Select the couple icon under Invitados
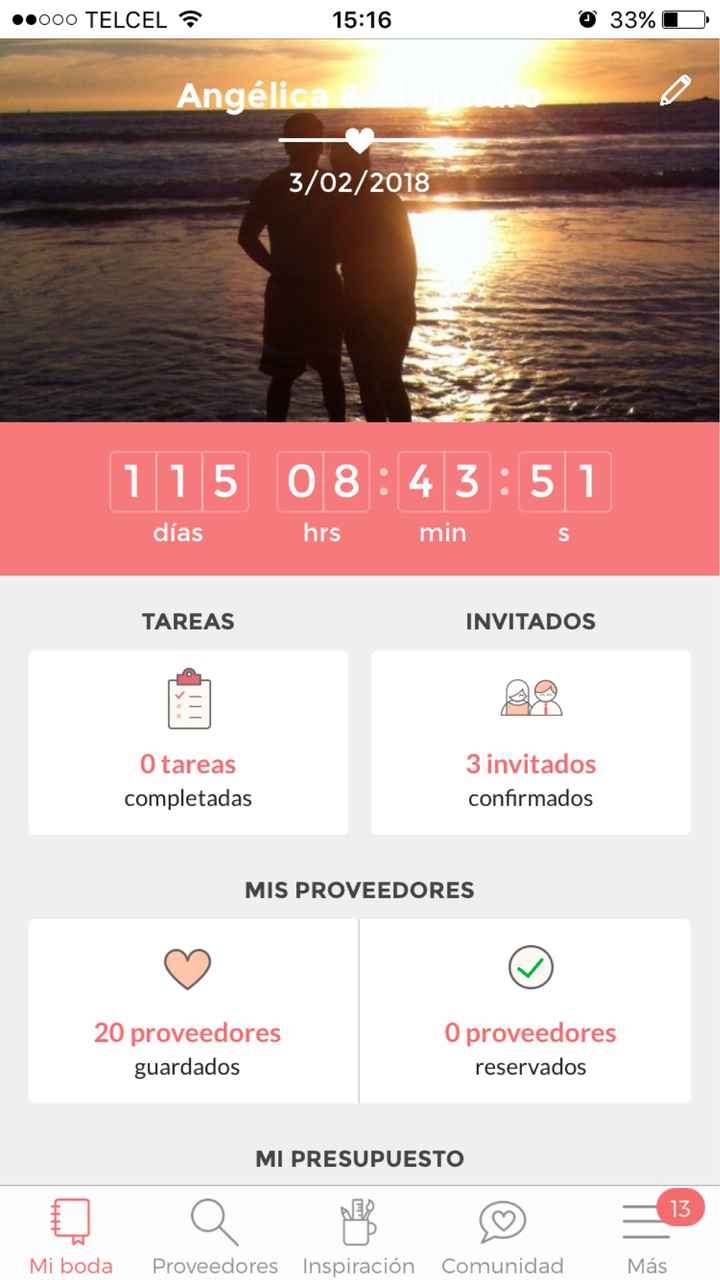This screenshot has width=720, height=1280. [x=530, y=700]
